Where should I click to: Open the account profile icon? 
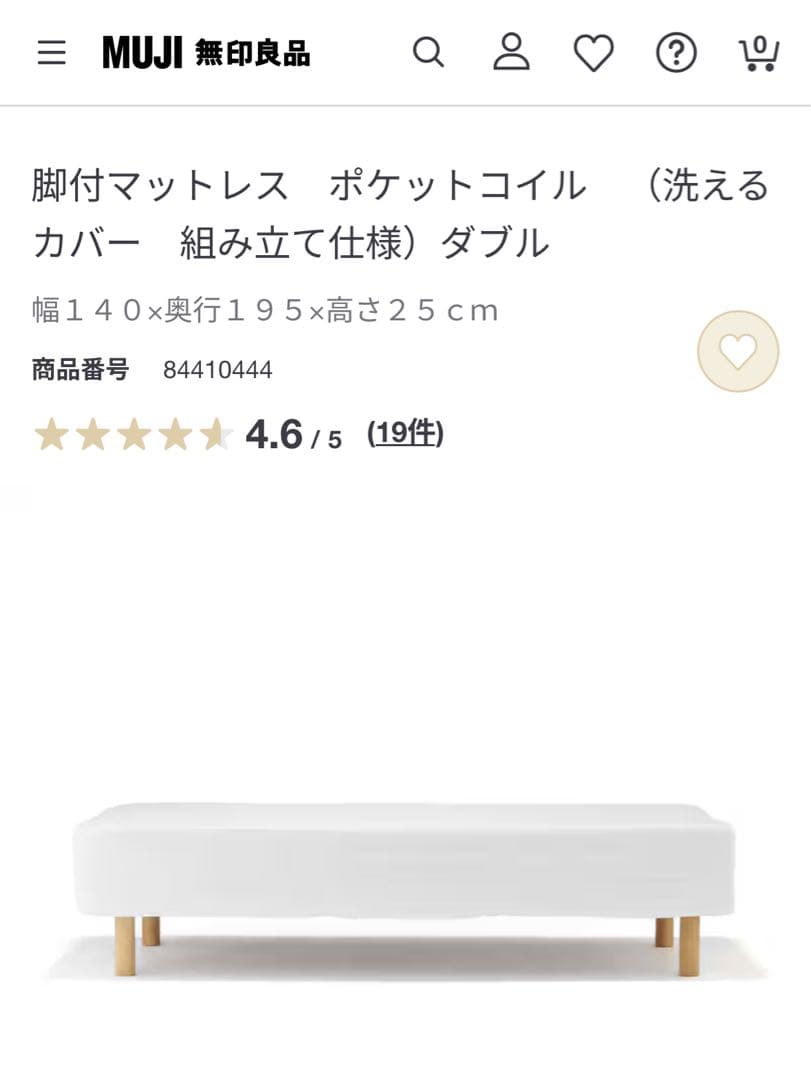tap(511, 52)
